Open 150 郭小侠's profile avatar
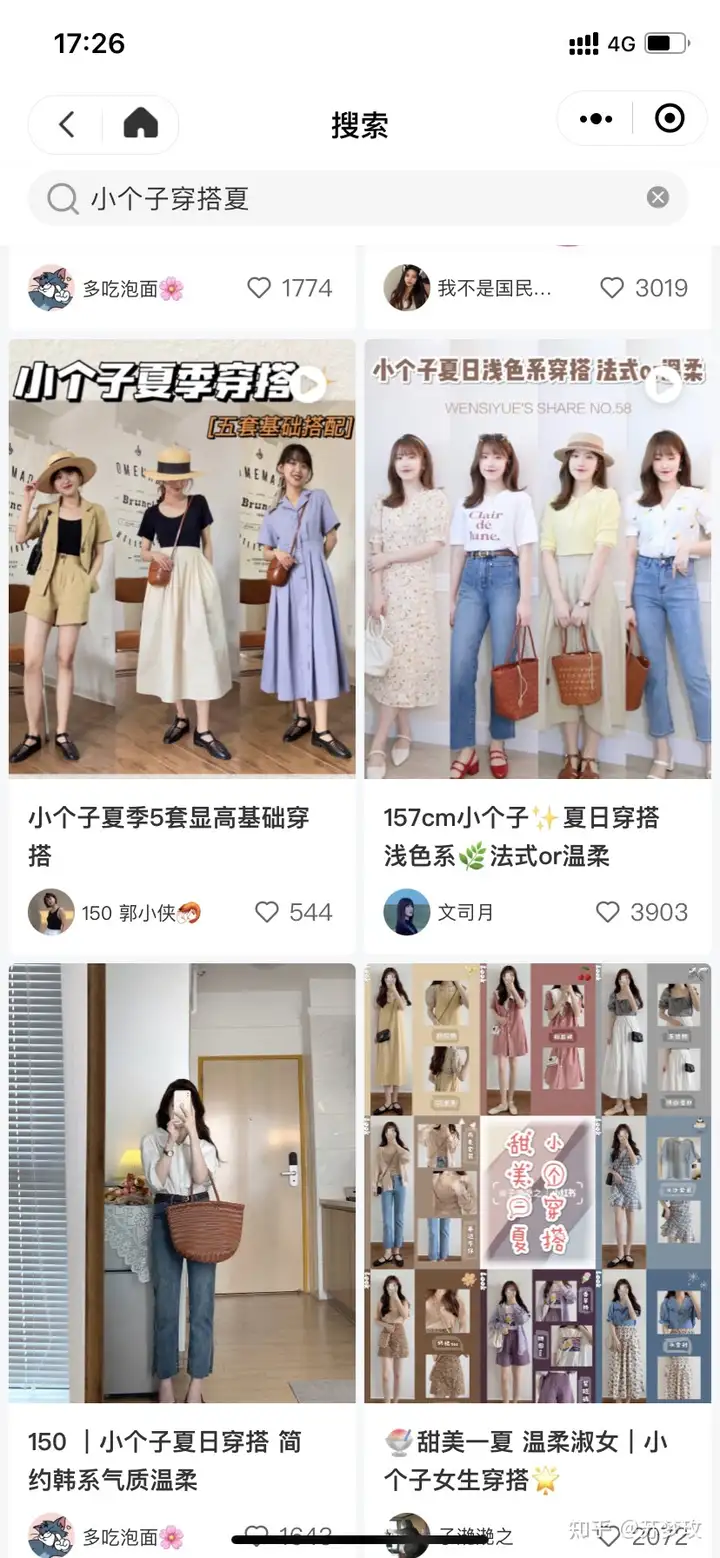 click(51, 912)
